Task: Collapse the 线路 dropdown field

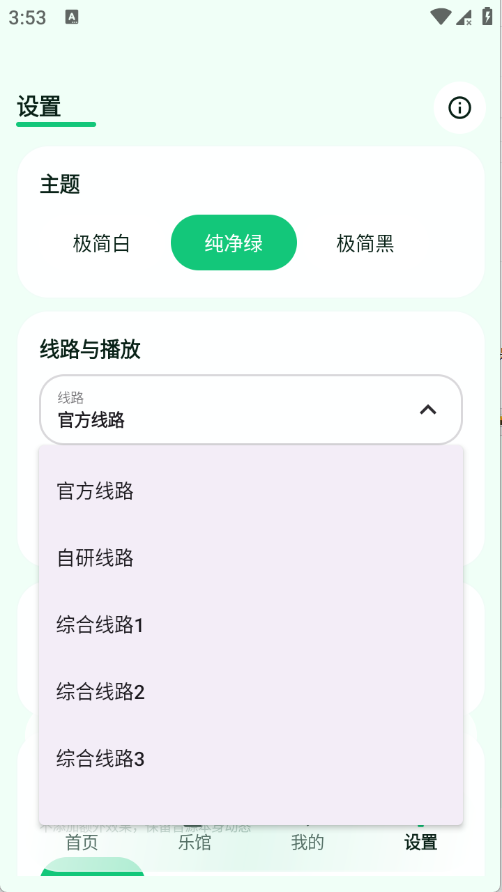Action: [251, 410]
